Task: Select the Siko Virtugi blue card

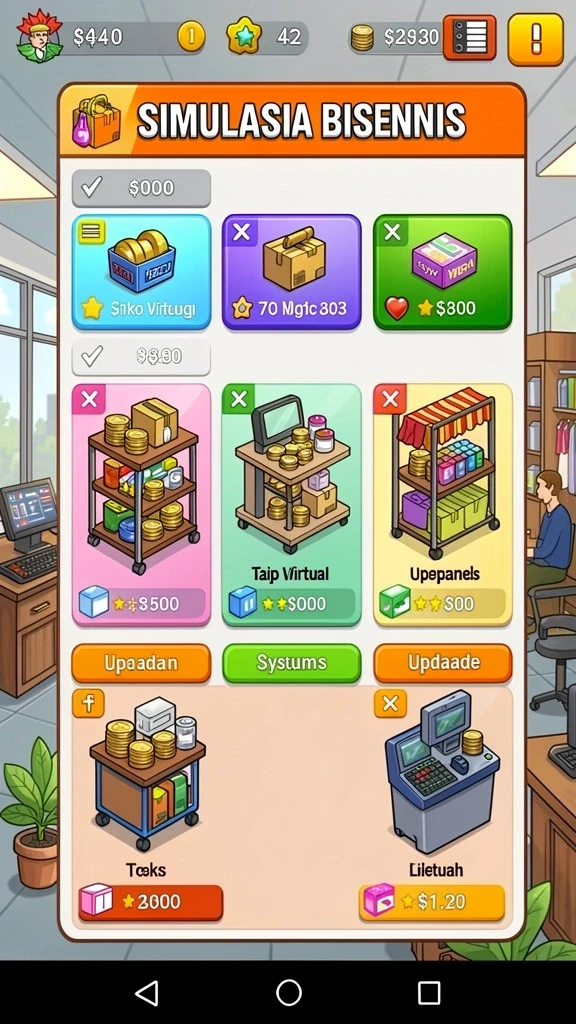Action: [x=141, y=272]
